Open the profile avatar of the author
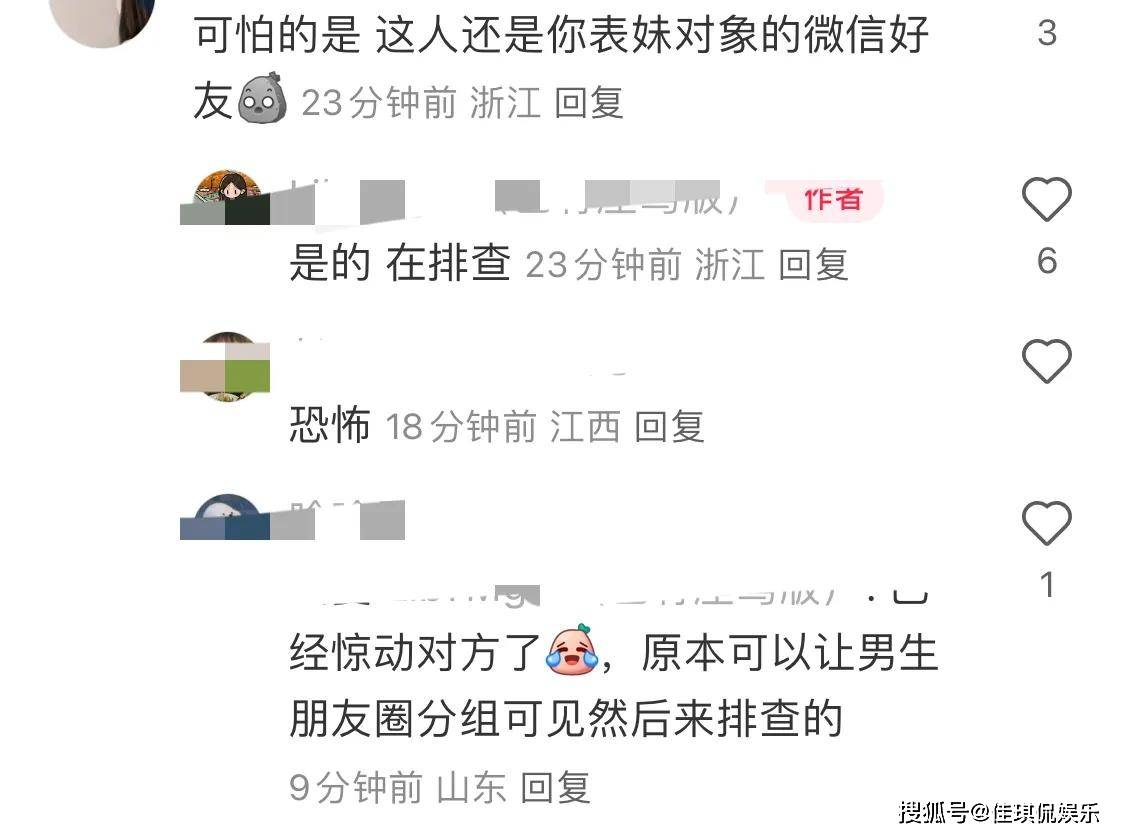 click(228, 198)
